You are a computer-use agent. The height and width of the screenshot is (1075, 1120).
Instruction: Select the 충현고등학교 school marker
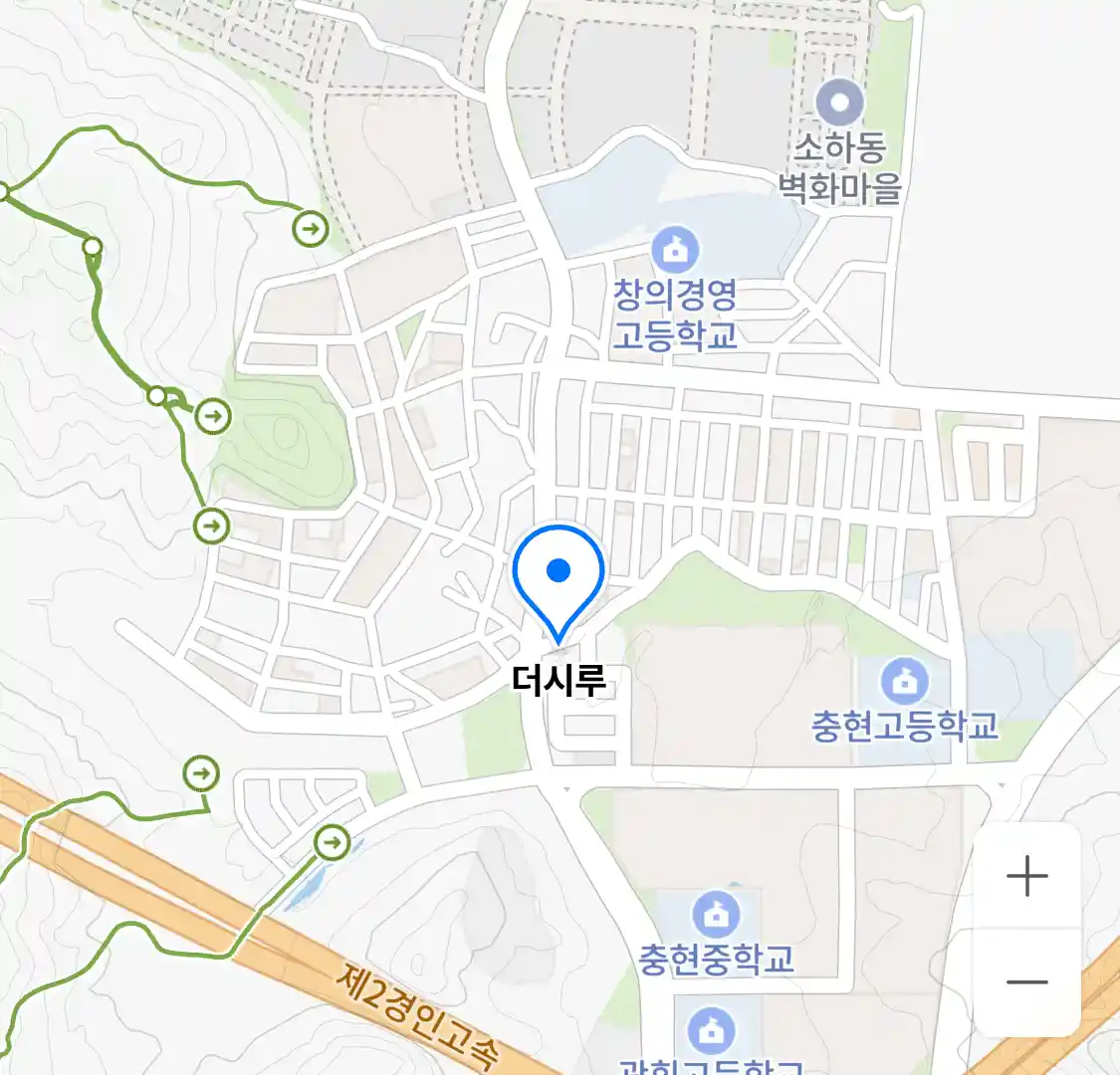(x=904, y=682)
